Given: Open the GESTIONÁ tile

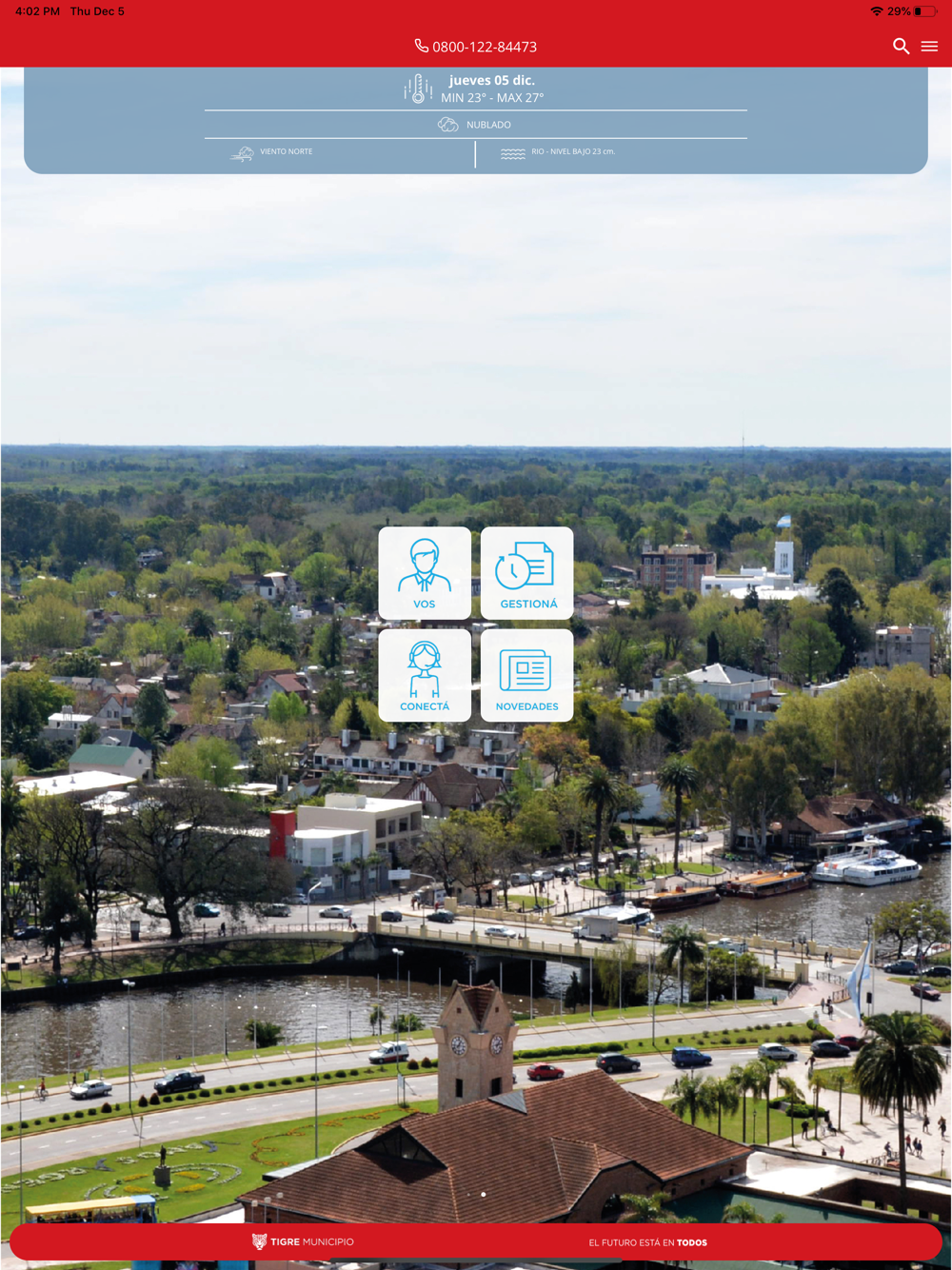Looking at the screenshot, I should coord(527,573).
